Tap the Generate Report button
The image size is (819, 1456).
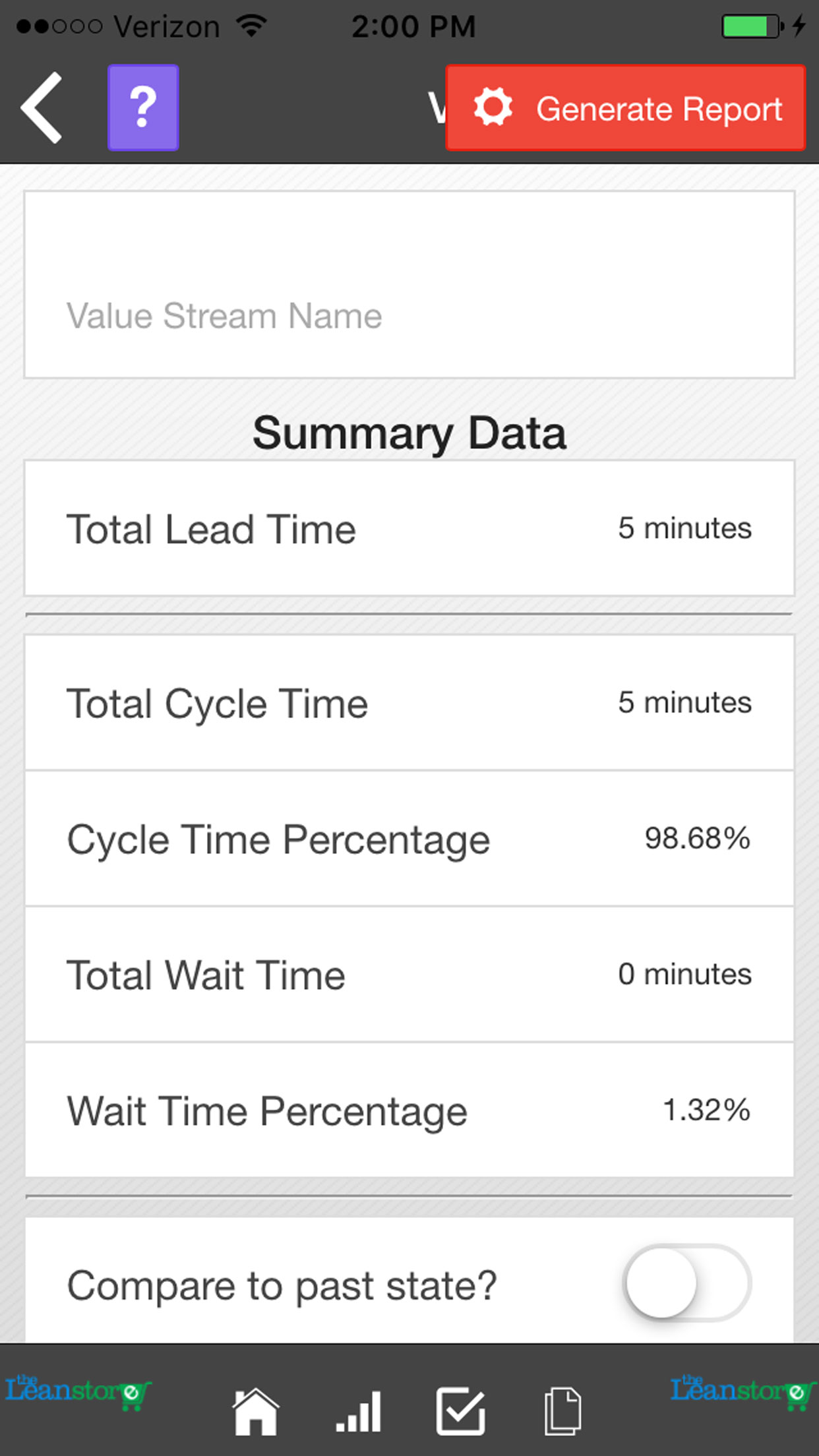tap(625, 108)
